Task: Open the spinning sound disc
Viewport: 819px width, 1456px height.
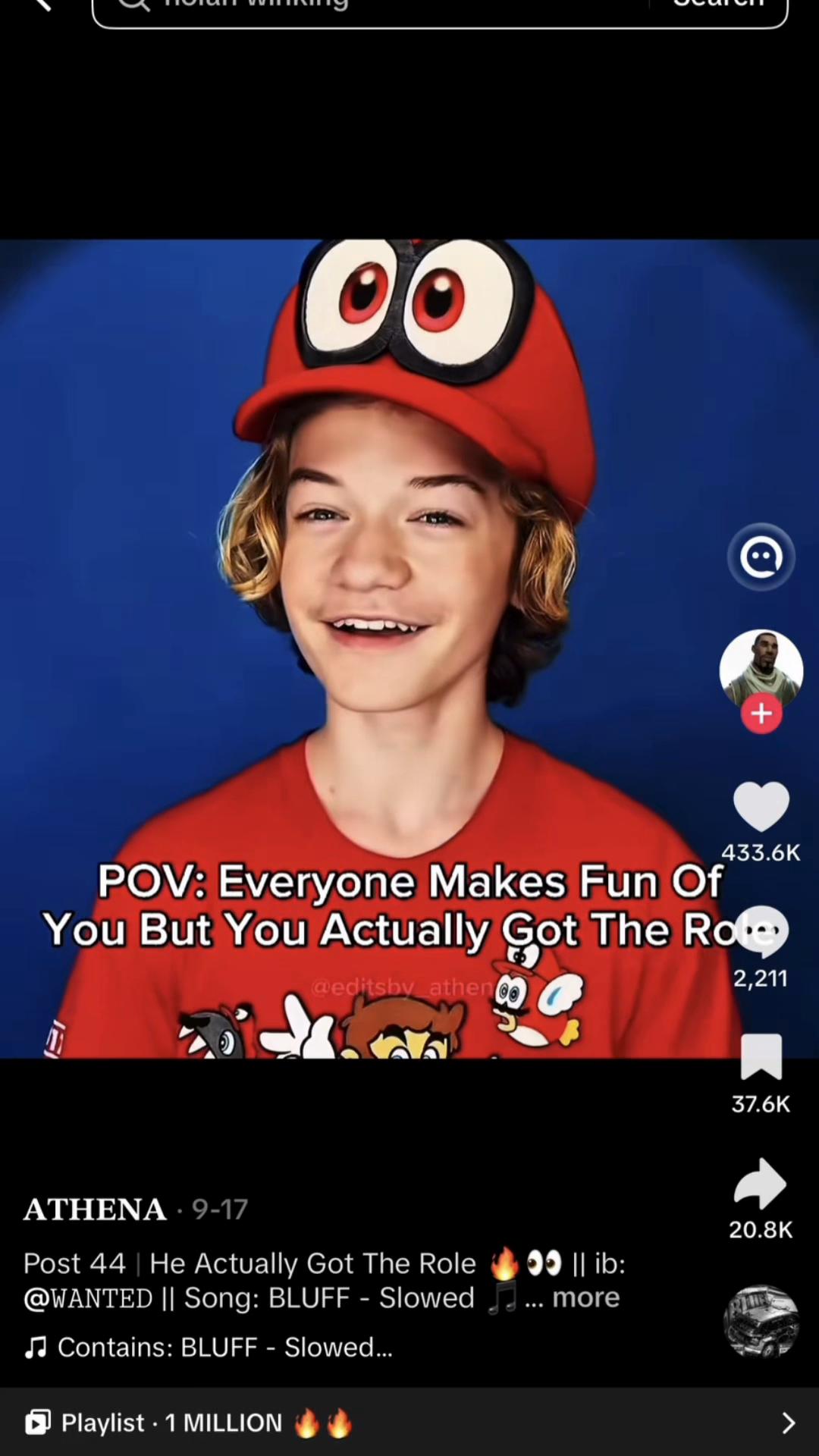Action: (761, 1321)
